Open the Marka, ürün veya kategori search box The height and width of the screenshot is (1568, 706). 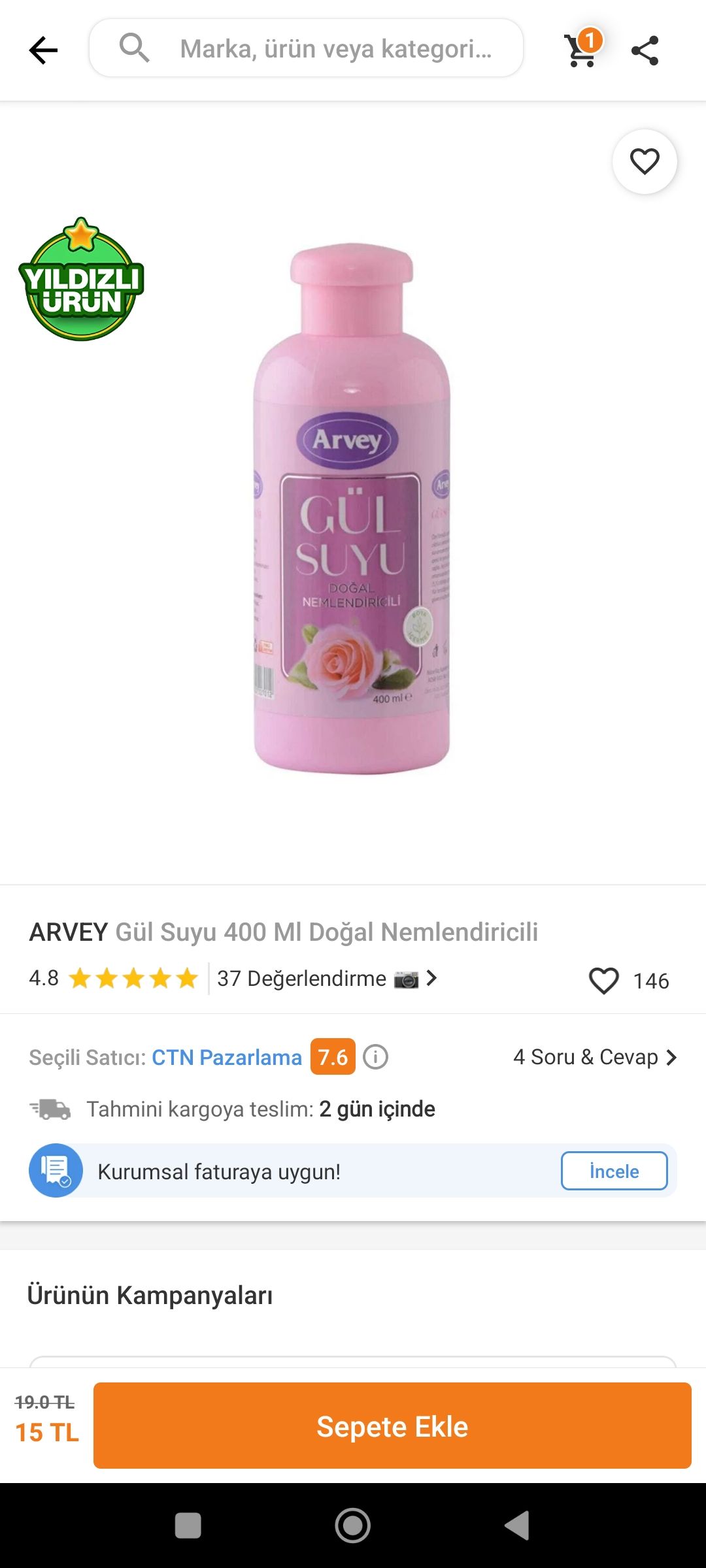point(306,48)
